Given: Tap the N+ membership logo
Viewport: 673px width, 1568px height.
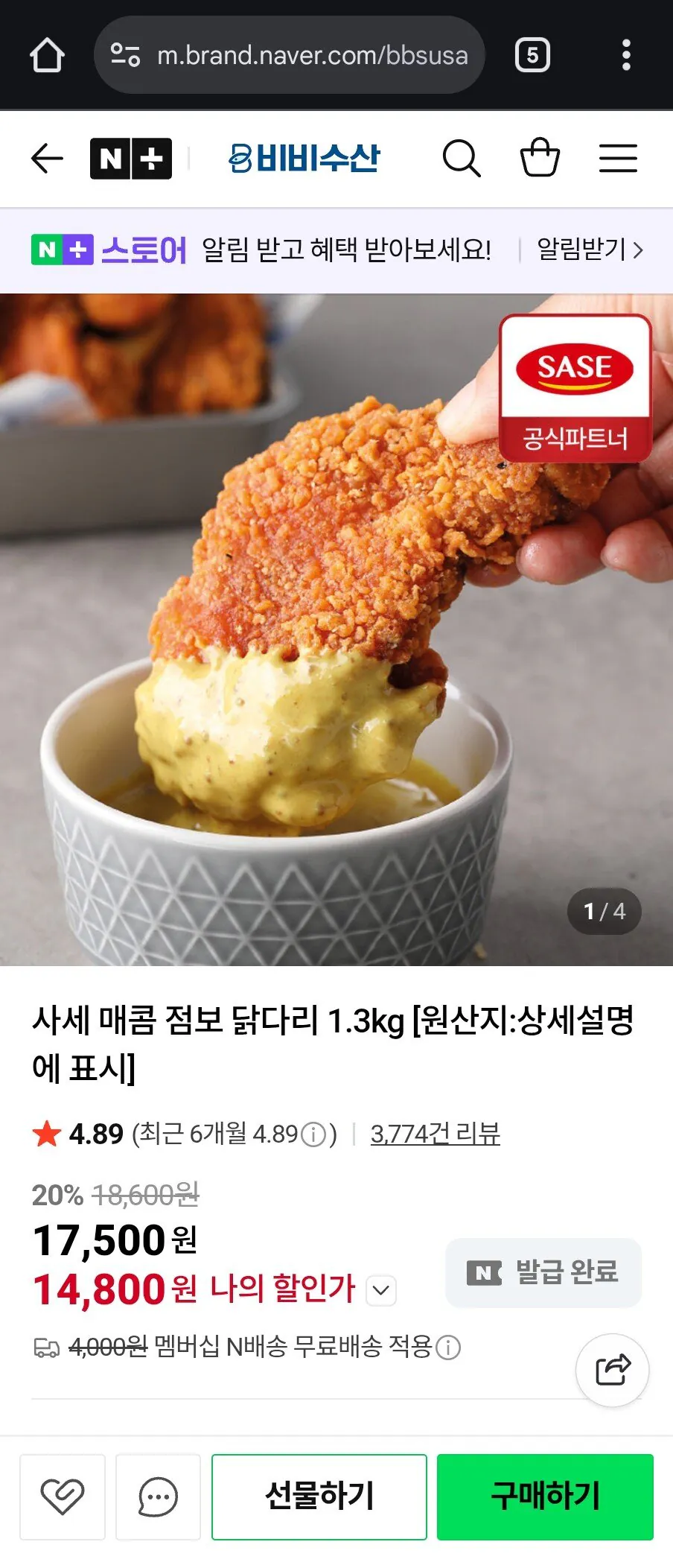Looking at the screenshot, I should pos(131,158).
